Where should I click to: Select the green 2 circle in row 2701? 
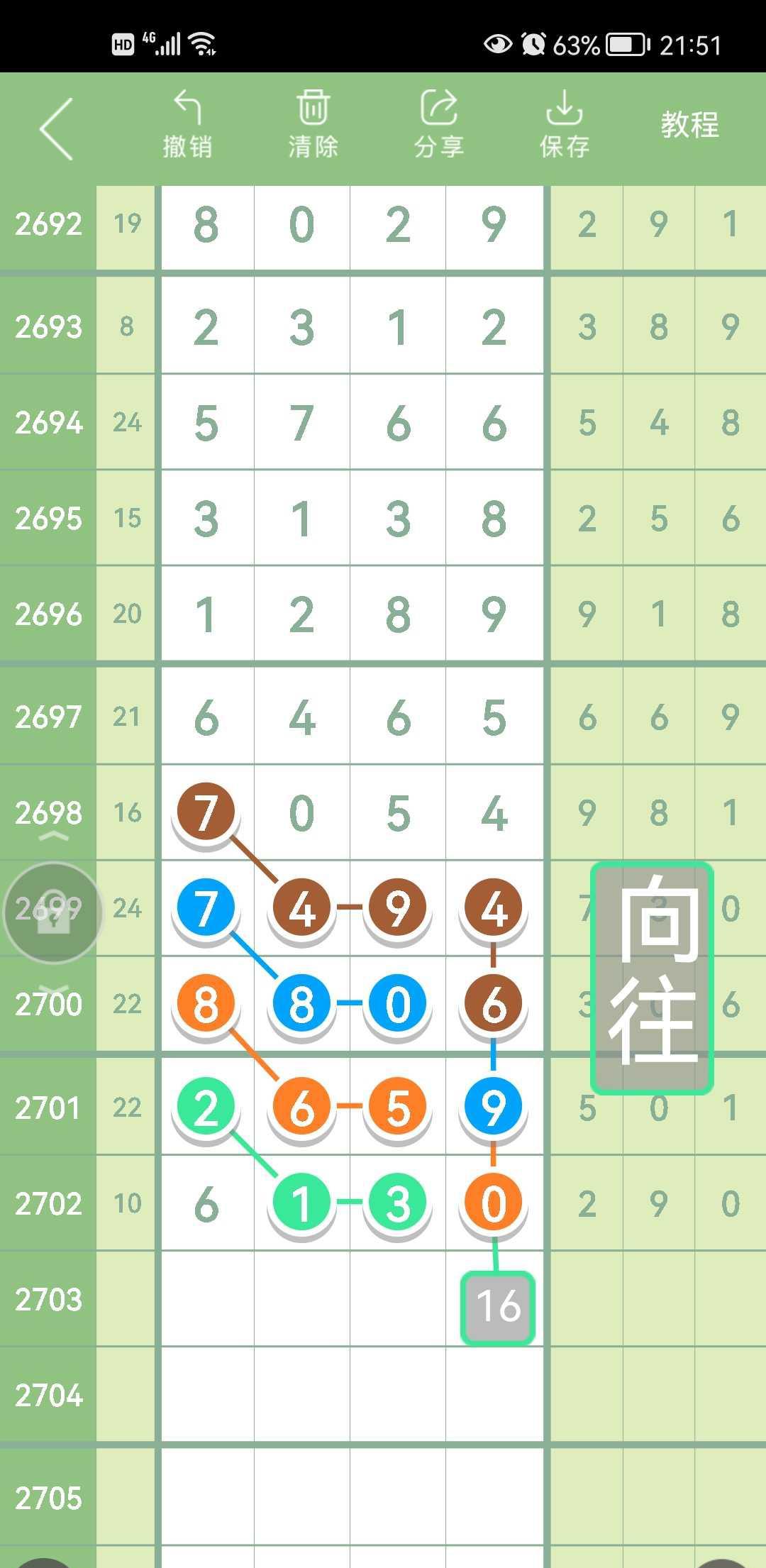click(206, 1106)
